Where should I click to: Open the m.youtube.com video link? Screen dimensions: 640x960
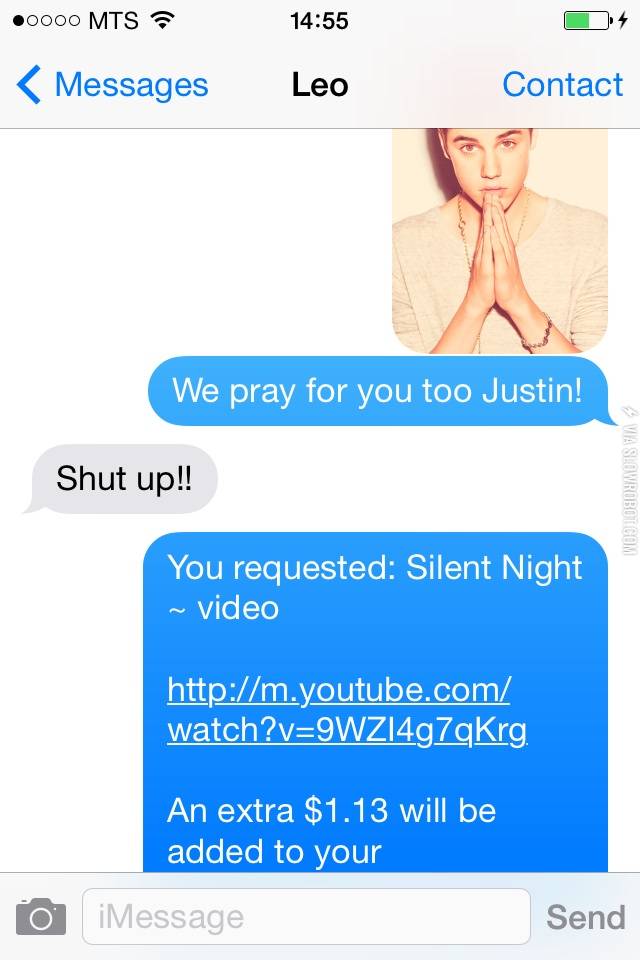click(346, 710)
